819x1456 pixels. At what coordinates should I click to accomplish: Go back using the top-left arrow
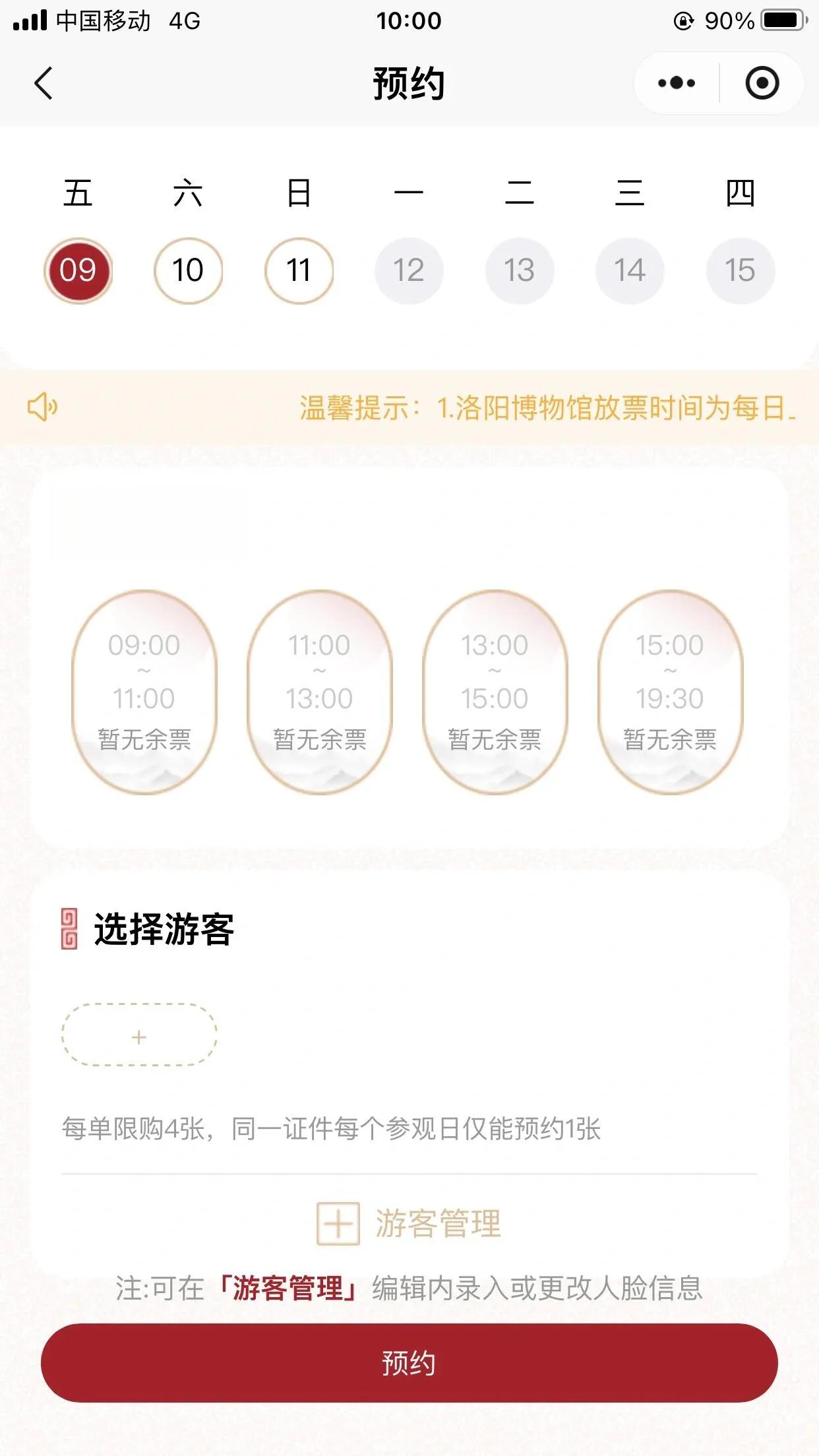pos(44,84)
